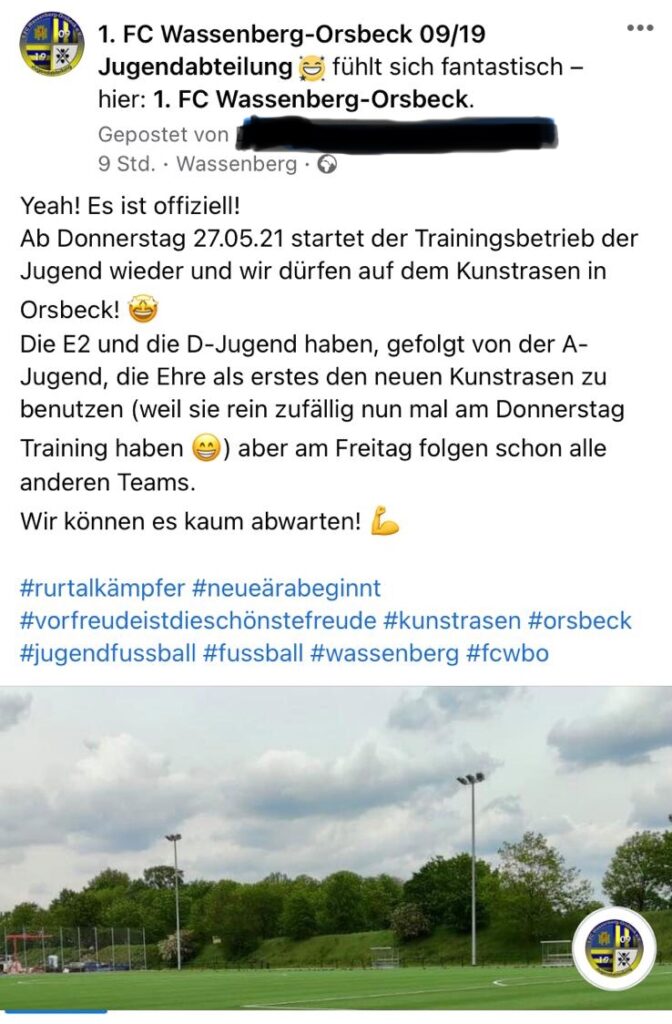Open the post's three-dot overflow menu
Viewport: 672px width, 1024px height.
(x=639, y=28)
